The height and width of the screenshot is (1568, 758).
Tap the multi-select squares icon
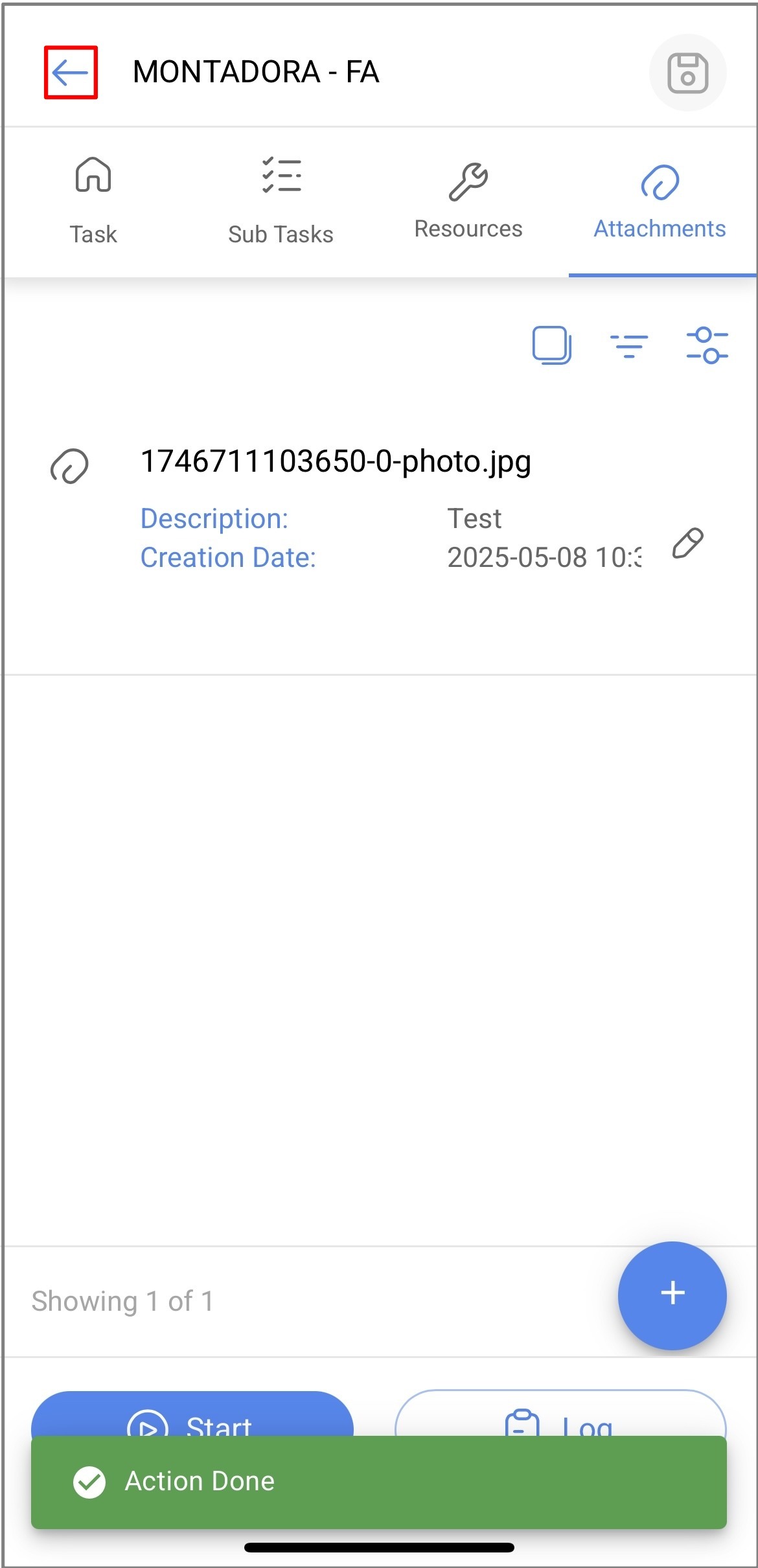pos(551,345)
